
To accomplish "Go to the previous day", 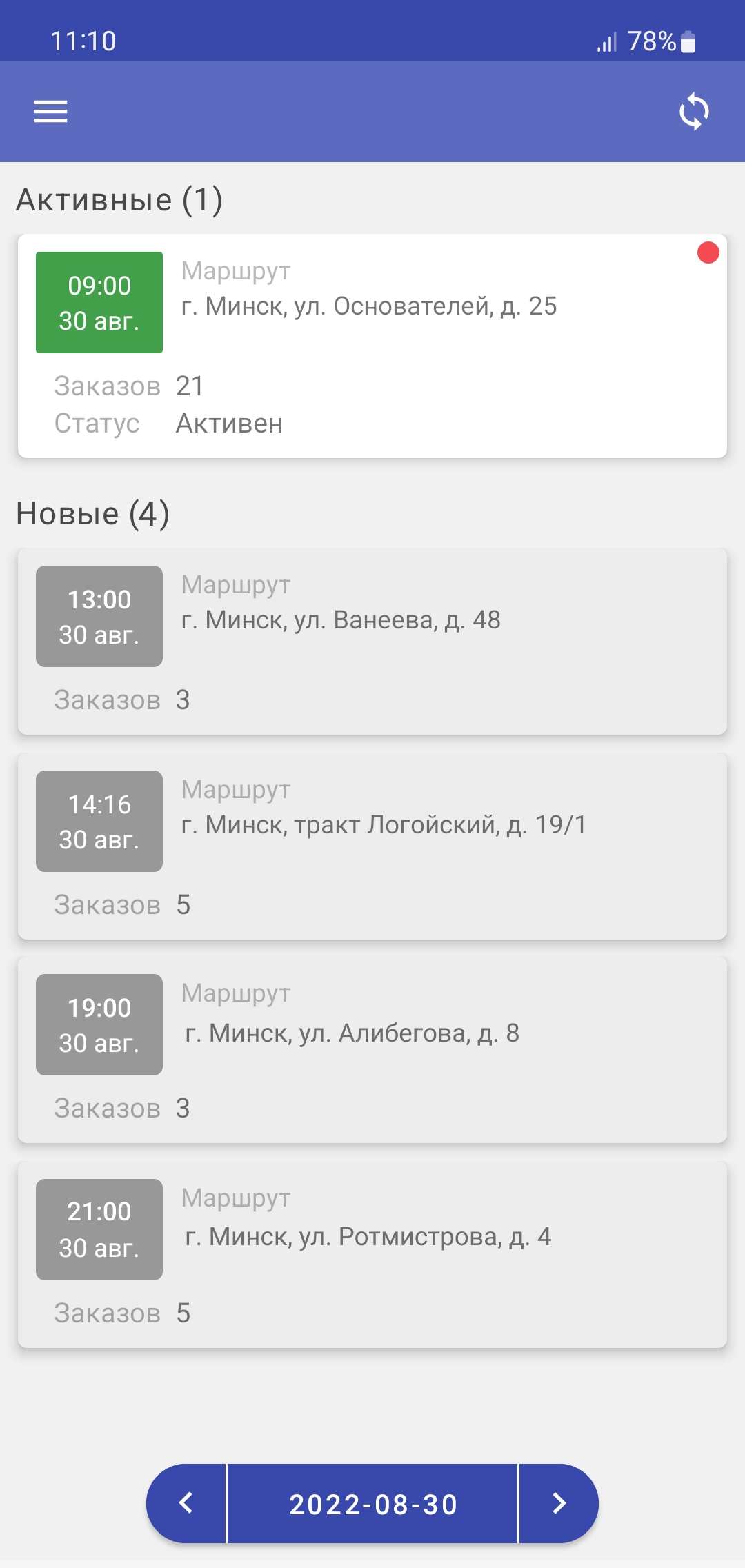I will (x=186, y=1503).
